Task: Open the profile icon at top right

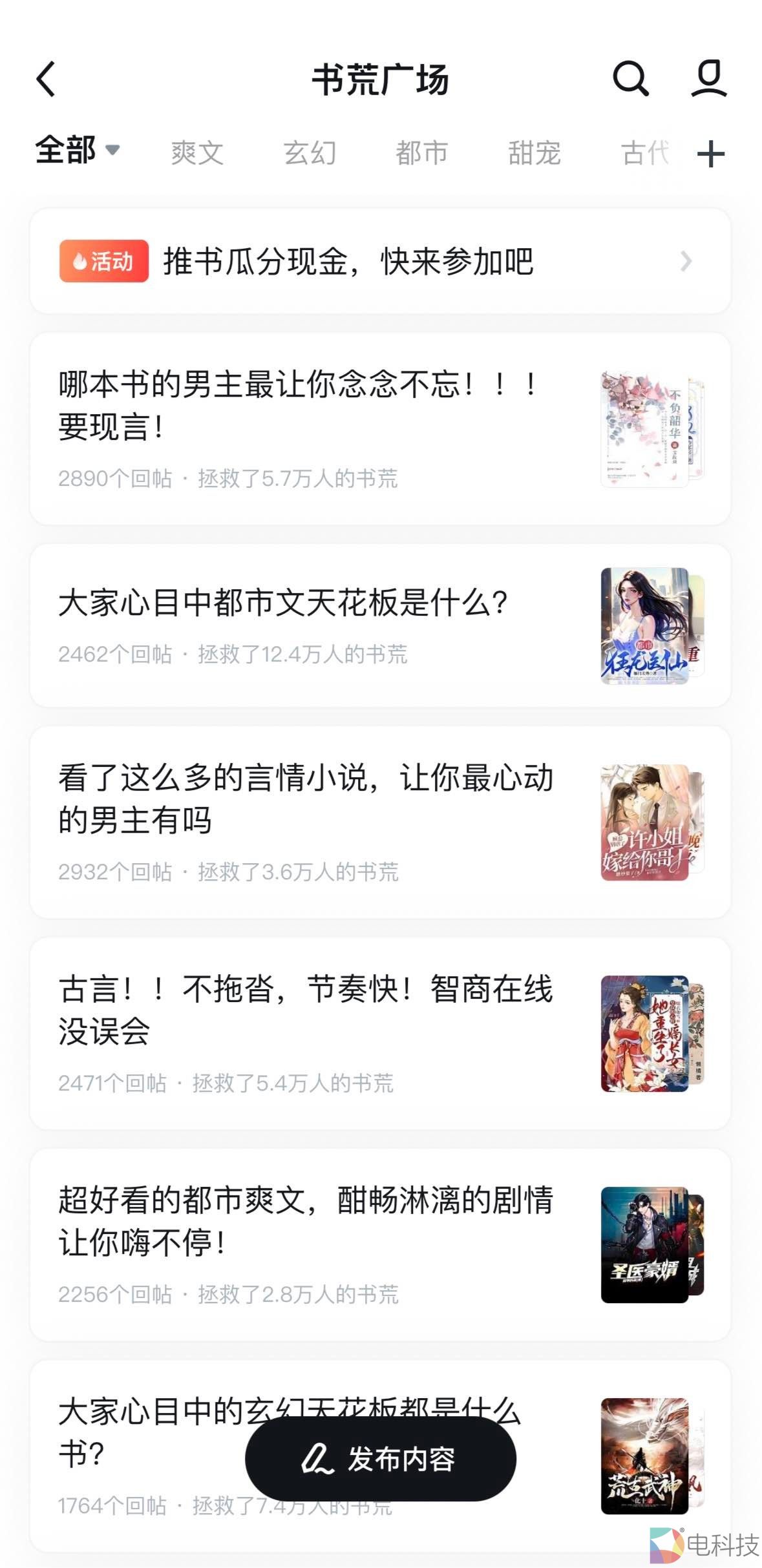Action: [710, 79]
